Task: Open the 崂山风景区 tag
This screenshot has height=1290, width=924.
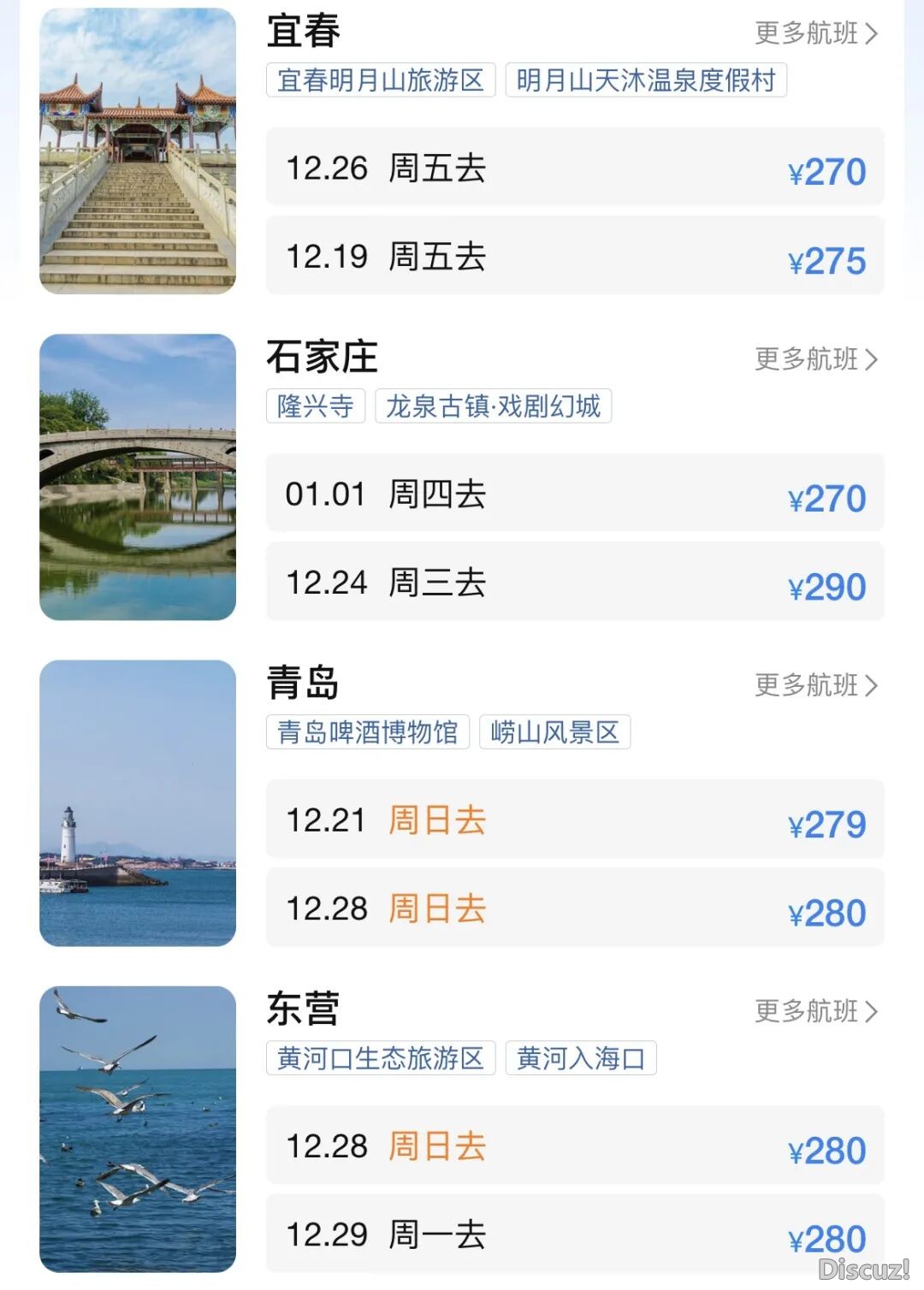Action: pos(554,732)
